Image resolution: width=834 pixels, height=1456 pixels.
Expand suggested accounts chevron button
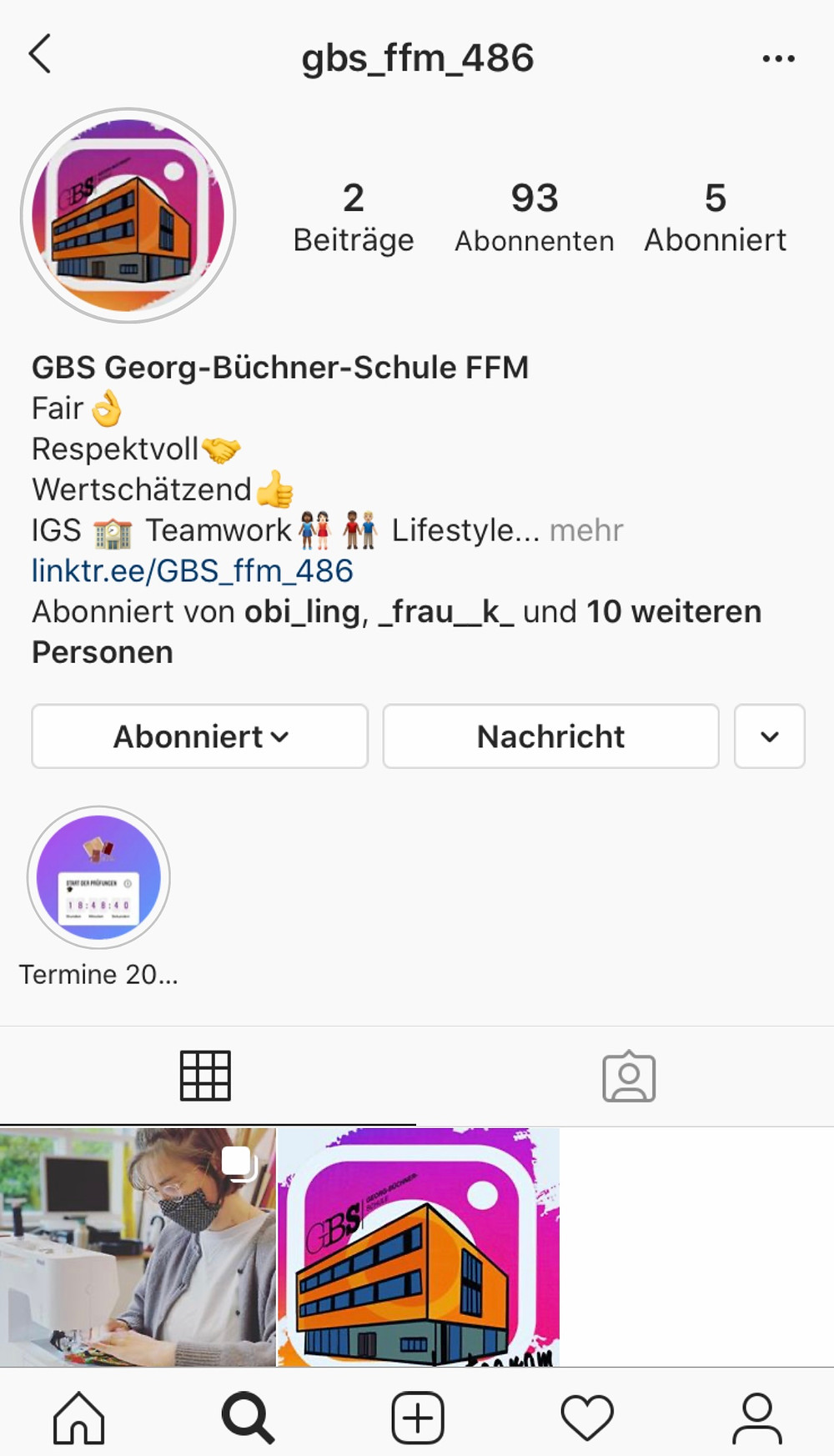pyautogui.click(x=770, y=736)
